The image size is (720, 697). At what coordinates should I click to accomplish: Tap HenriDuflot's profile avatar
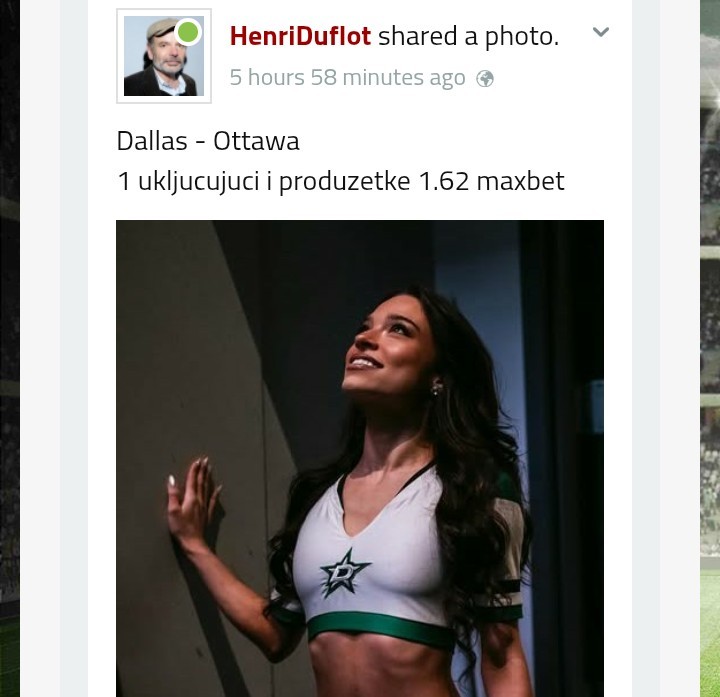point(164,56)
